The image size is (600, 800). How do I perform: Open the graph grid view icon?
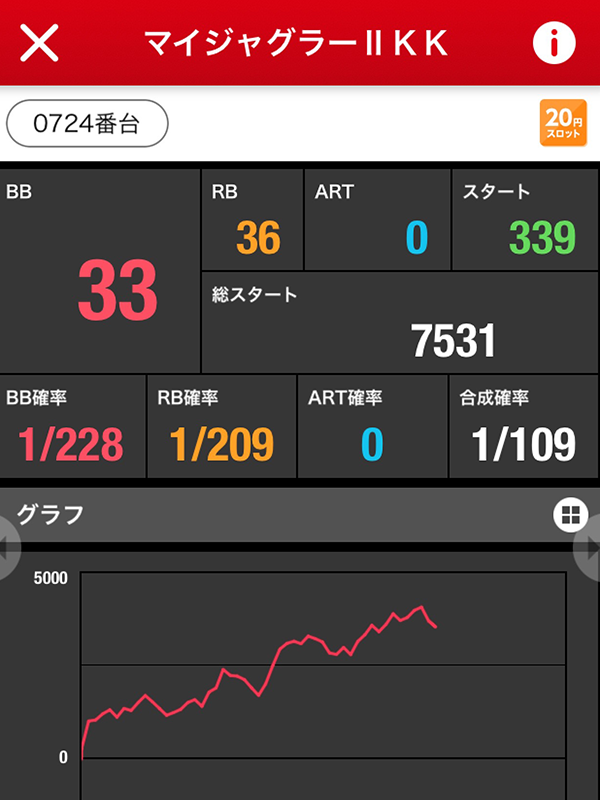(568, 515)
